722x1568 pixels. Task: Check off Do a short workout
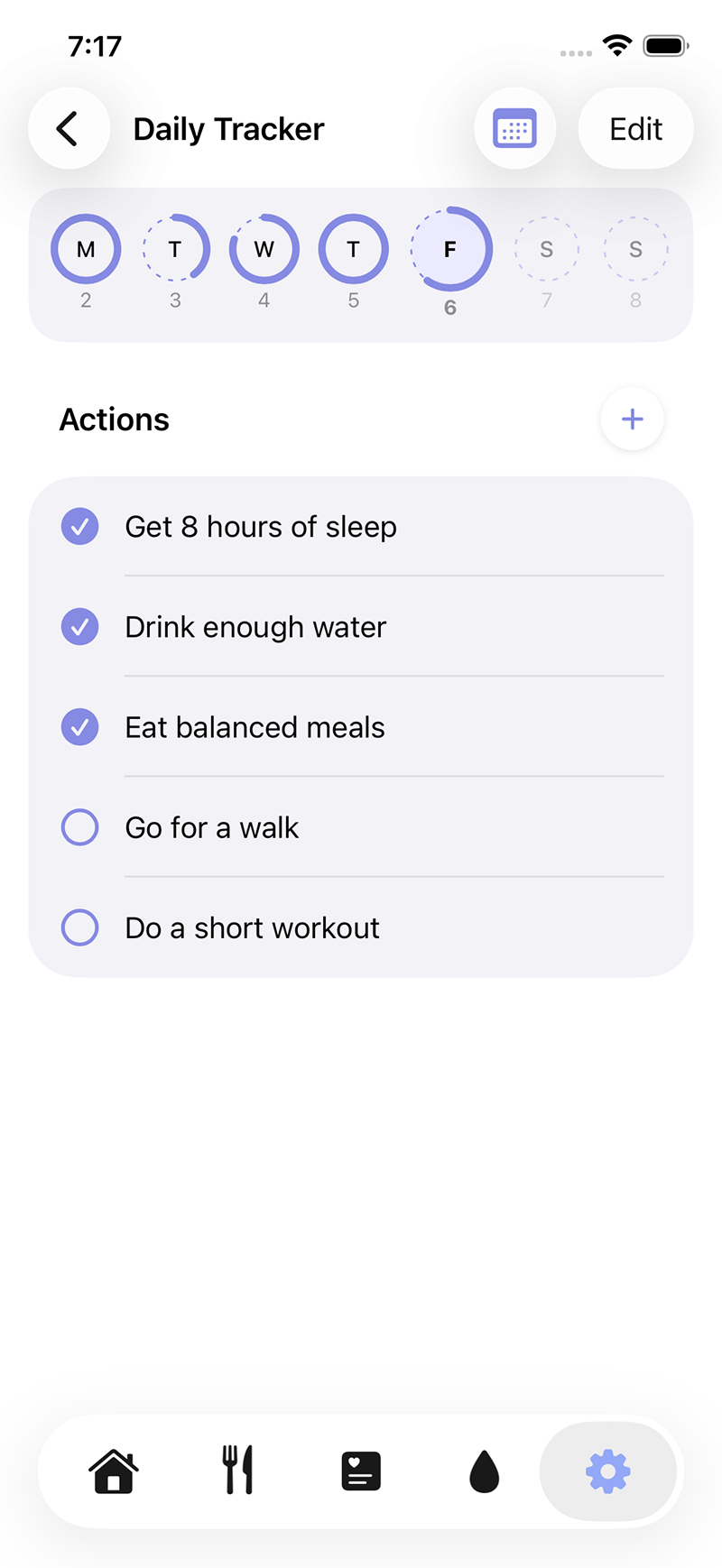point(80,927)
